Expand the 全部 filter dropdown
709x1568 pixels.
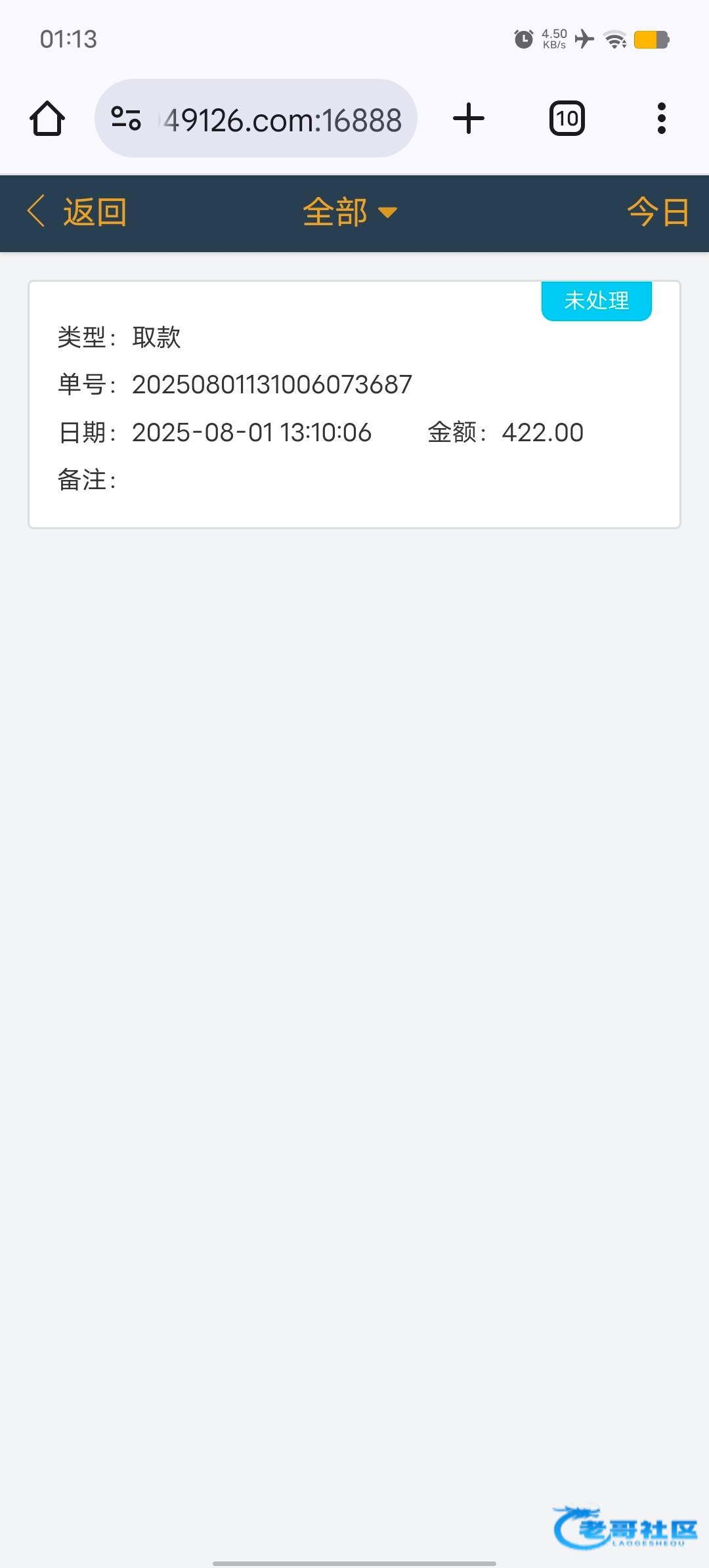[x=350, y=212]
